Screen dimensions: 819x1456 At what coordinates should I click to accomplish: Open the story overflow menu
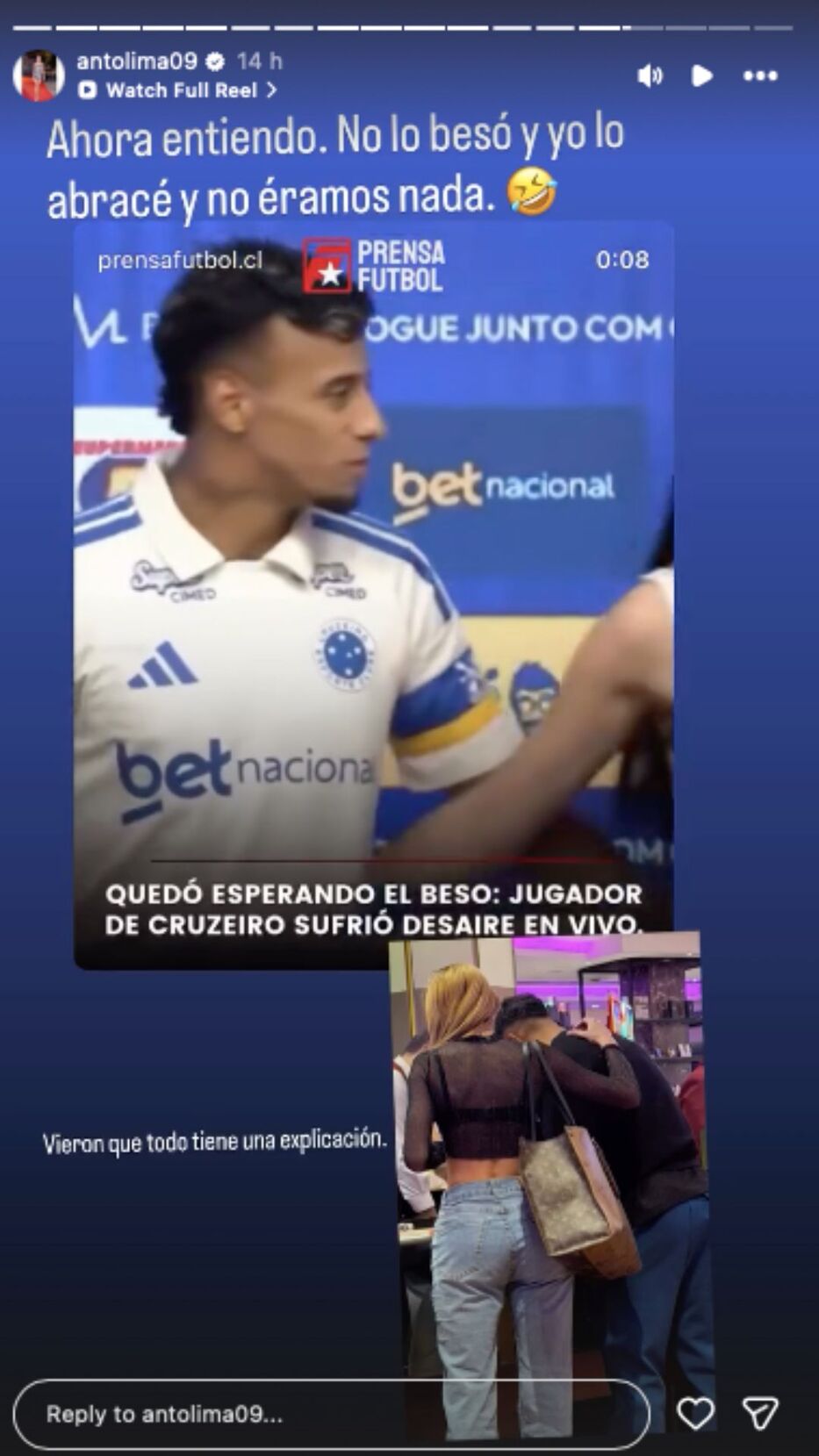[x=760, y=76]
